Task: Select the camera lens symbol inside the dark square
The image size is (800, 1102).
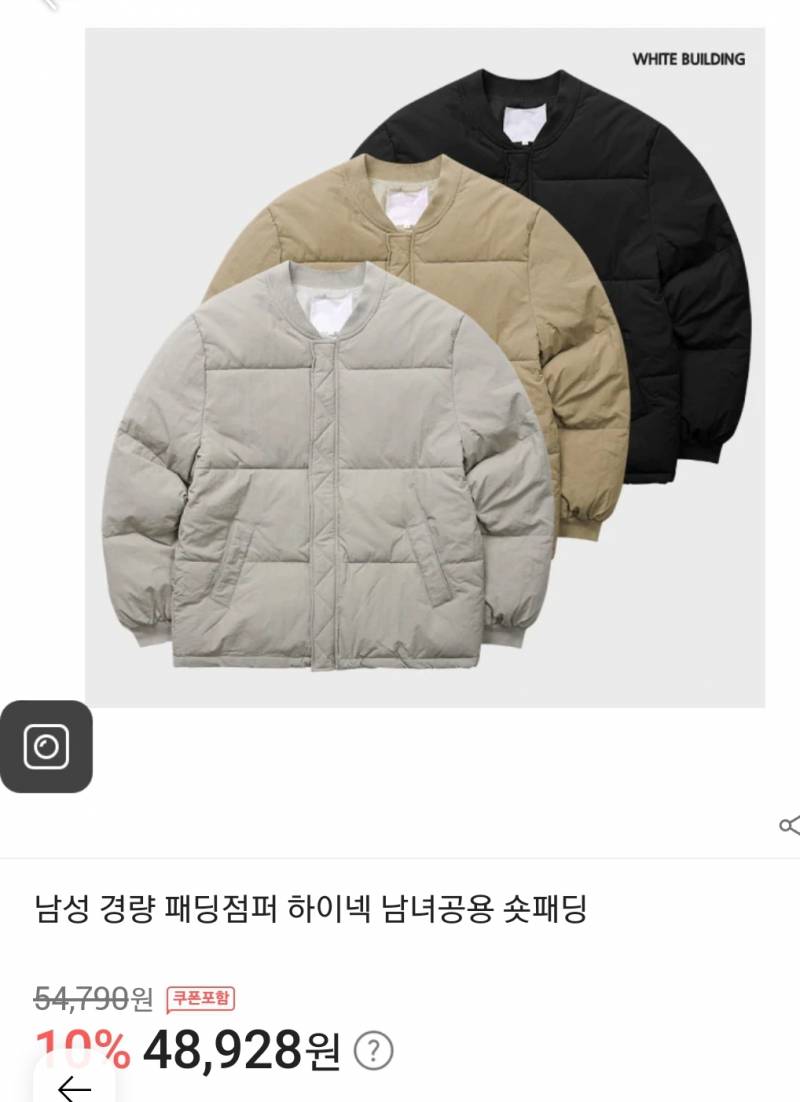Action: pos(48,746)
